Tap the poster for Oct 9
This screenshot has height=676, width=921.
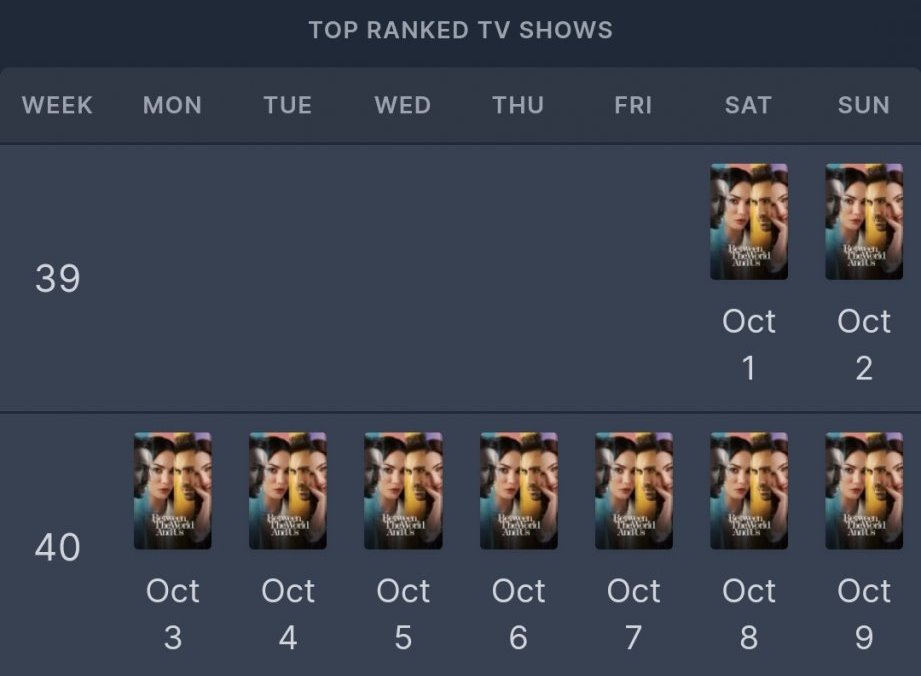[x=864, y=491]
